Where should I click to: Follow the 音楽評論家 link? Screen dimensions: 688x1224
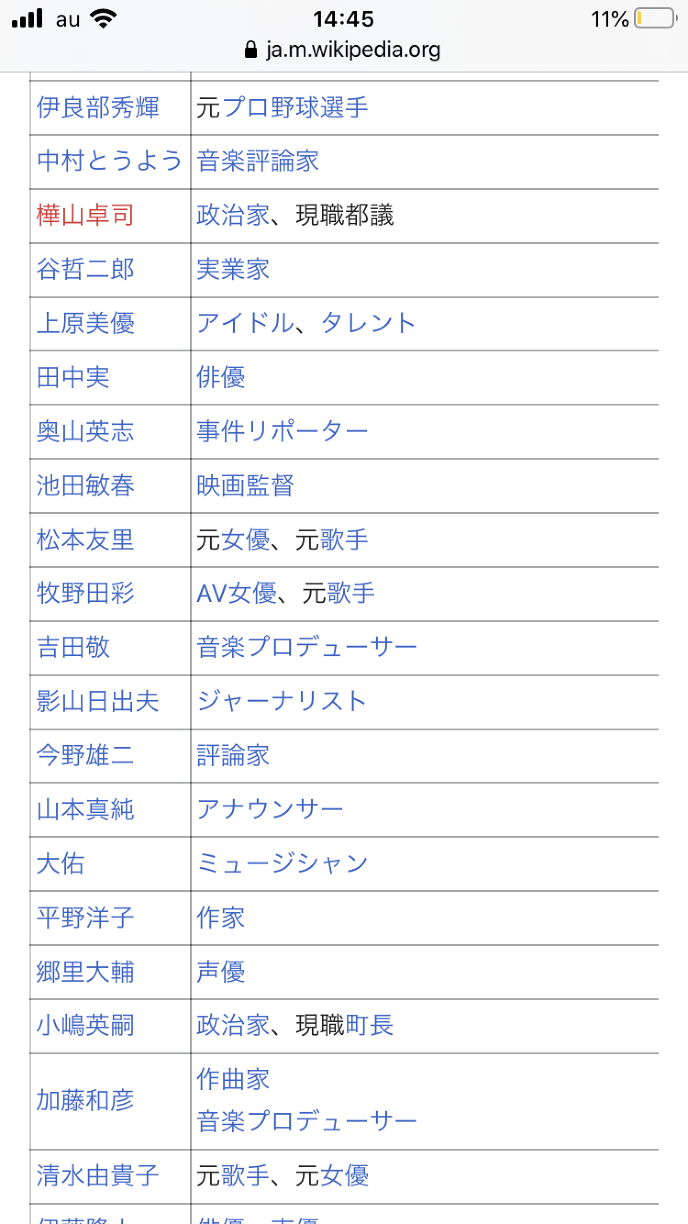[257, 161]
